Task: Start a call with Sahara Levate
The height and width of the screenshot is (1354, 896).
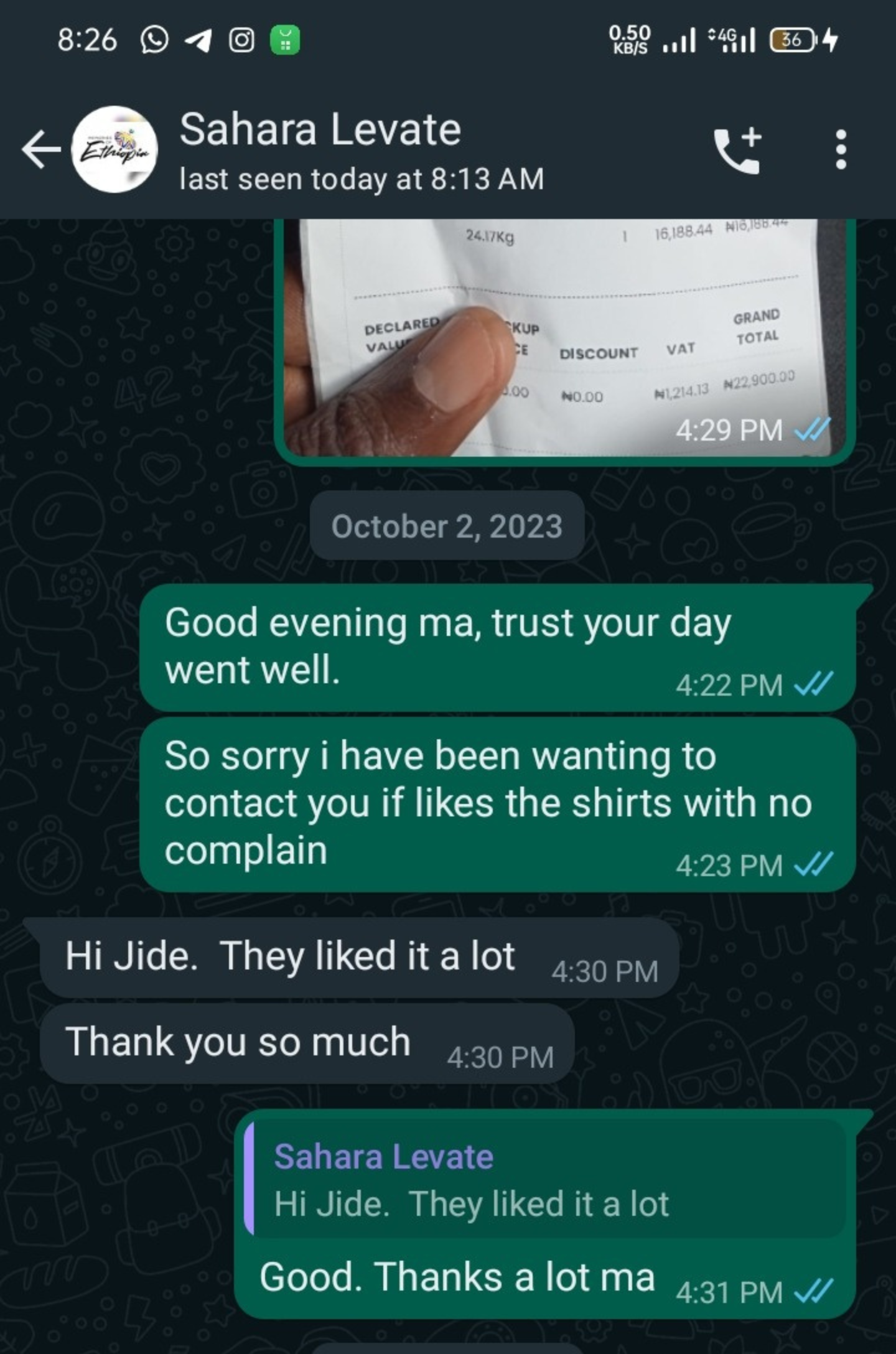Action: click(738, 150)
